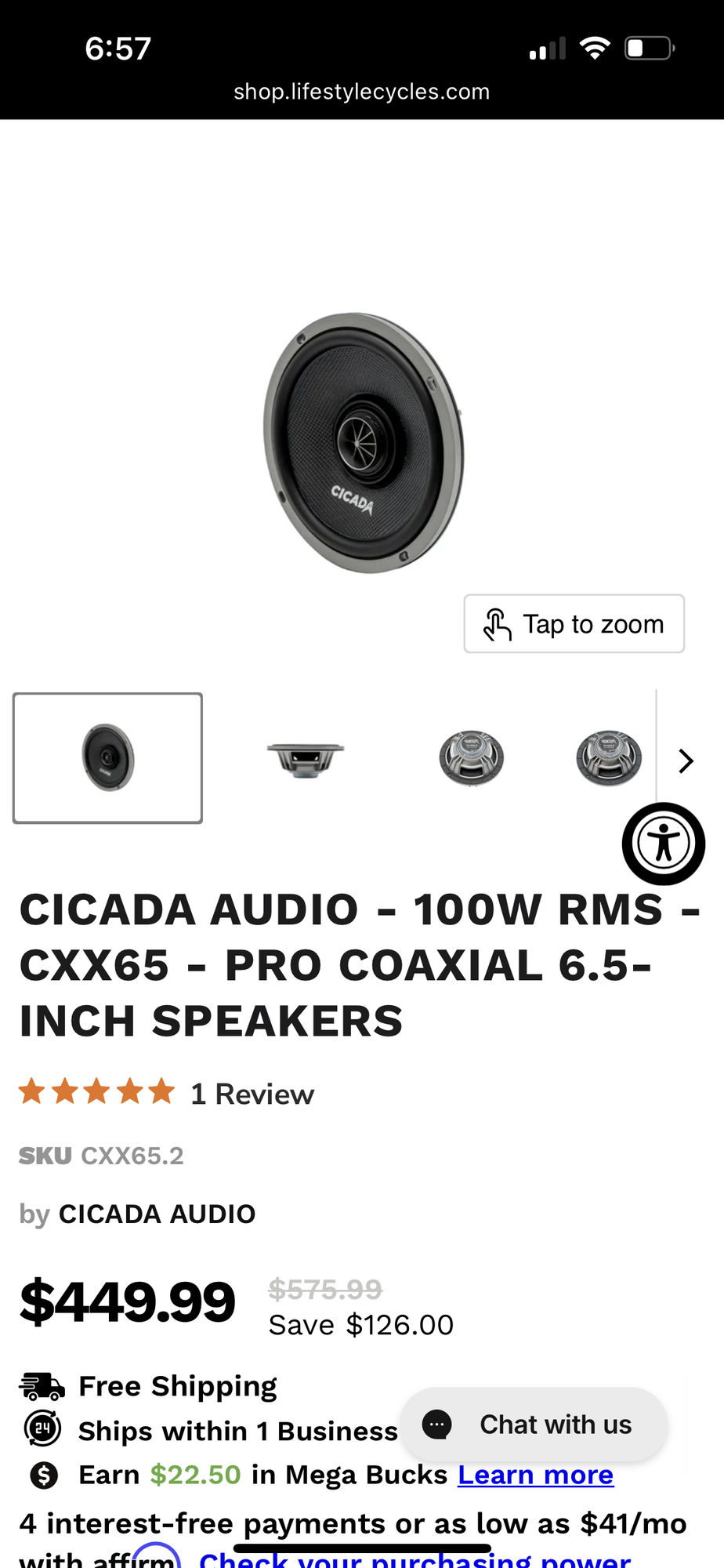Viewport: 724px width, 1568px height.
Task: Open the Cicada Audio brand page
Action: pos(157,1214)
